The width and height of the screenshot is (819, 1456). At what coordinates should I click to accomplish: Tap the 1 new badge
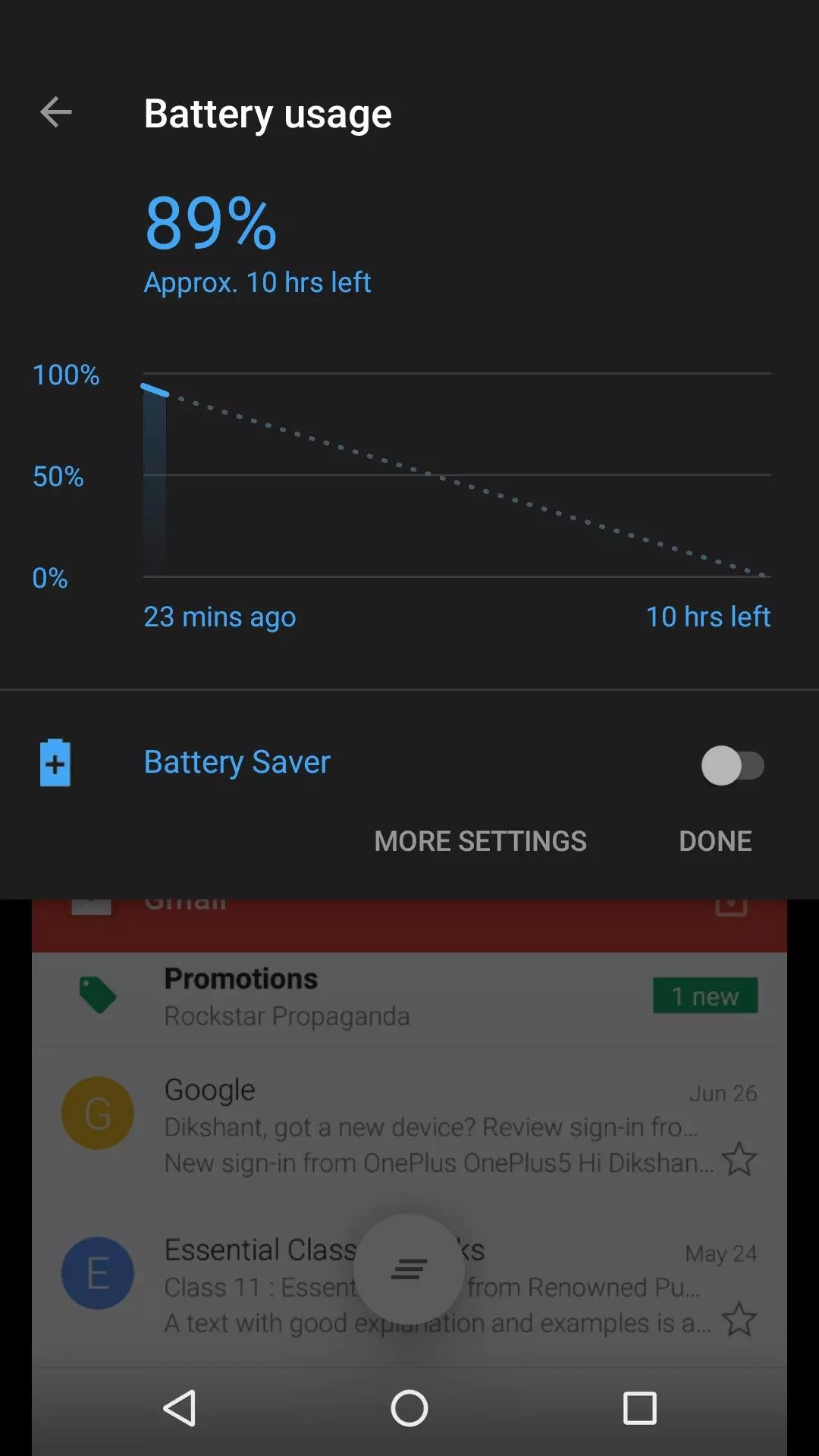[x=705, y=996]
